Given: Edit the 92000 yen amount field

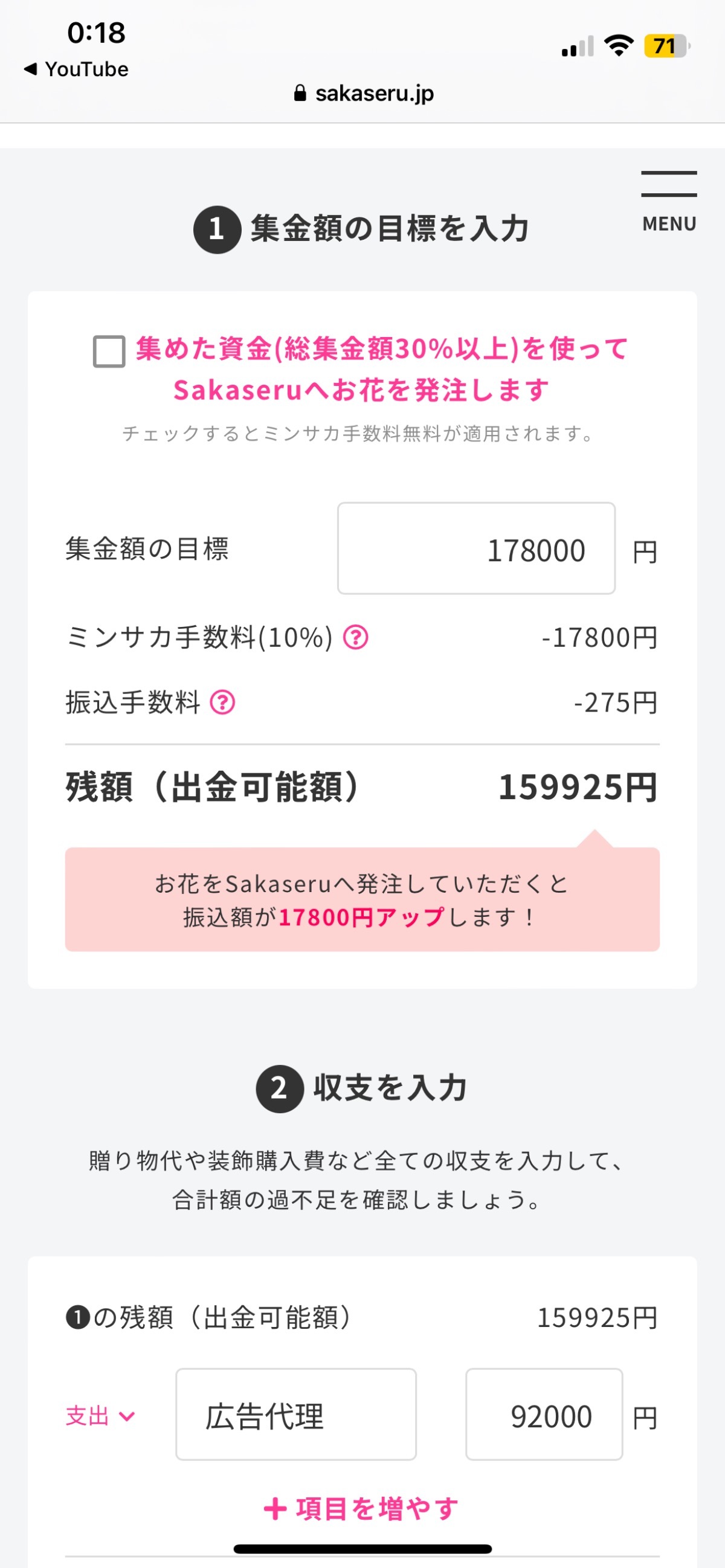Looking at the screenshot, I should point(544,1415).
